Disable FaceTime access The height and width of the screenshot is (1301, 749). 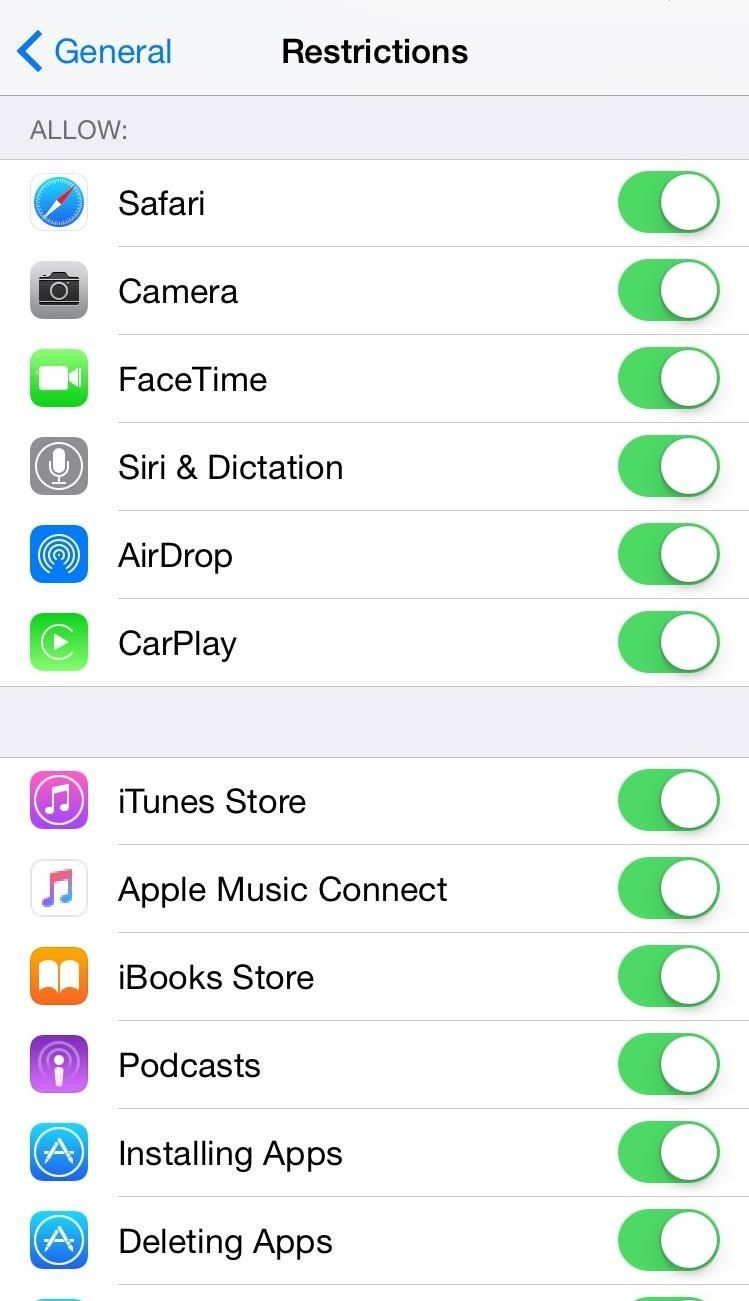[x=667, y=378]
